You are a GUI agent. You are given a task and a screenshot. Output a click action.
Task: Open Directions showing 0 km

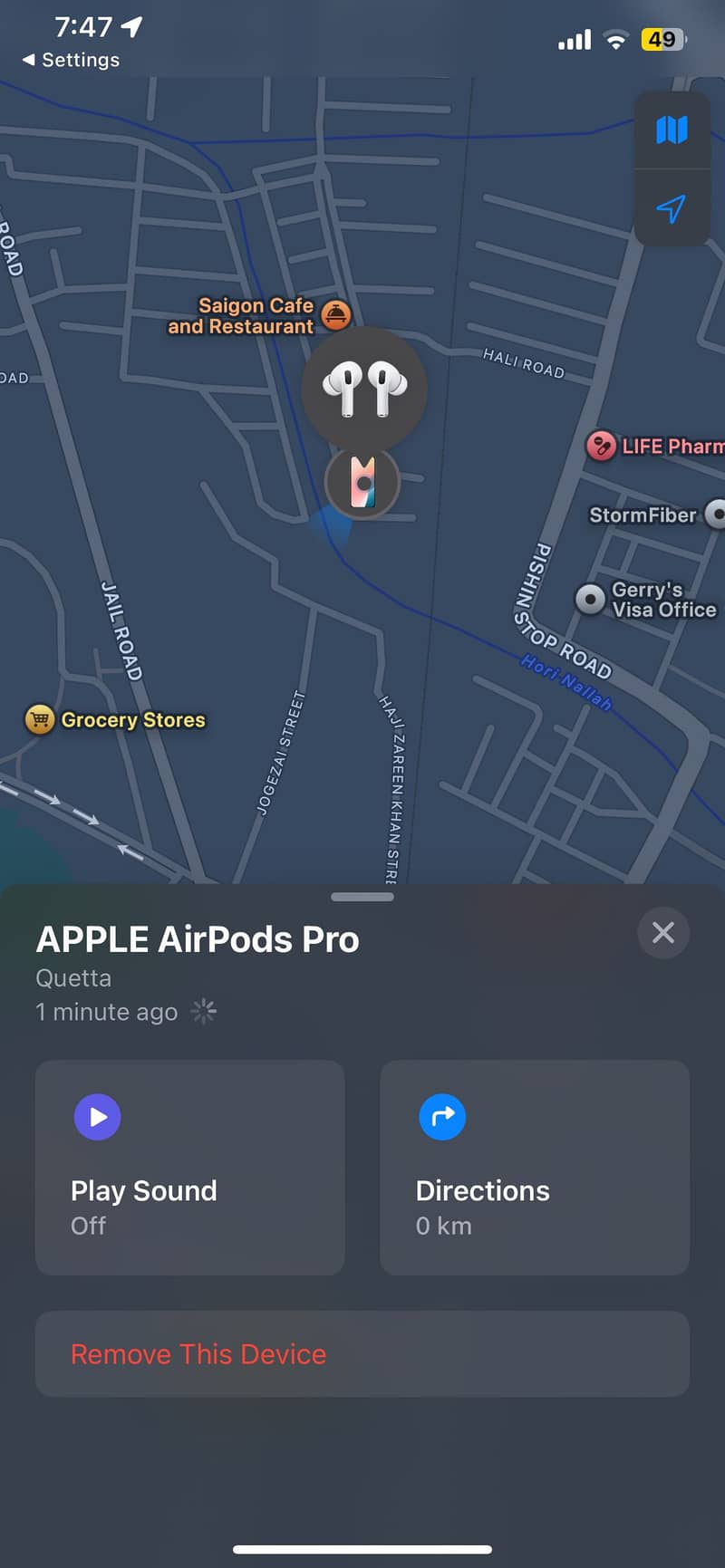tap(533, 1169)
